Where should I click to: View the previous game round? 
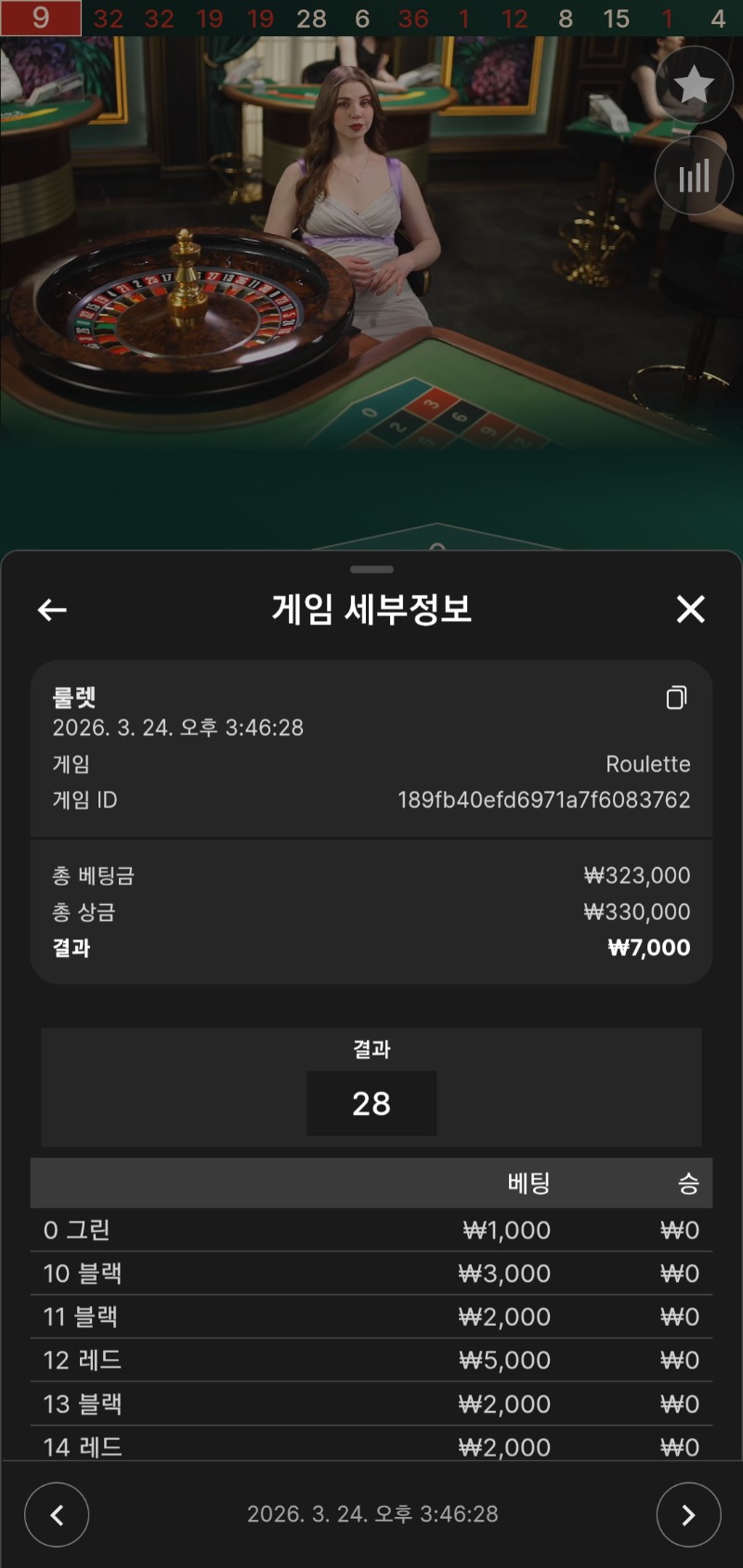point(57,1515)
